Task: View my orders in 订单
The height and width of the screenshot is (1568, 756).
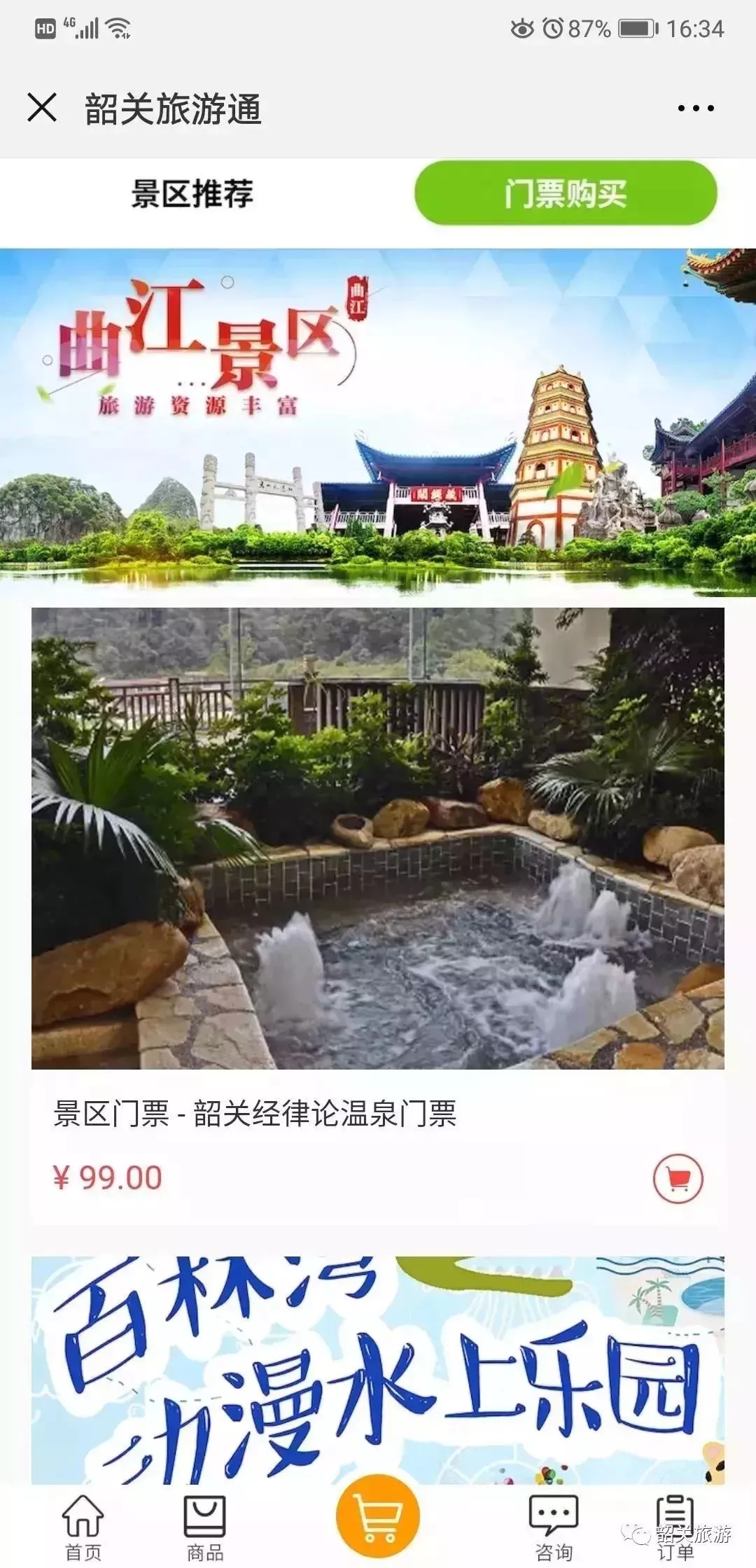Action: tap(675, 1528)
